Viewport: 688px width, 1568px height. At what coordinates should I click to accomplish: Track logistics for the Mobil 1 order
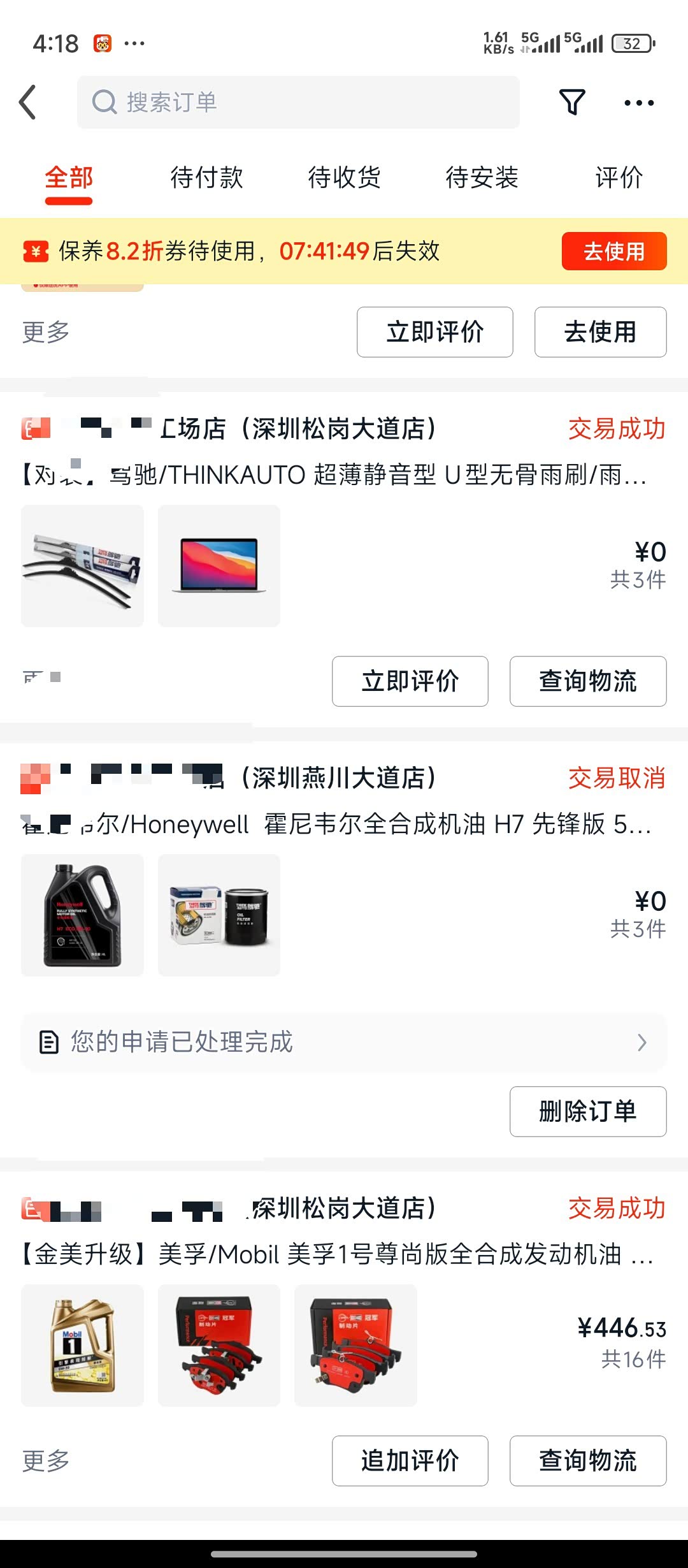coord(587,1461)
